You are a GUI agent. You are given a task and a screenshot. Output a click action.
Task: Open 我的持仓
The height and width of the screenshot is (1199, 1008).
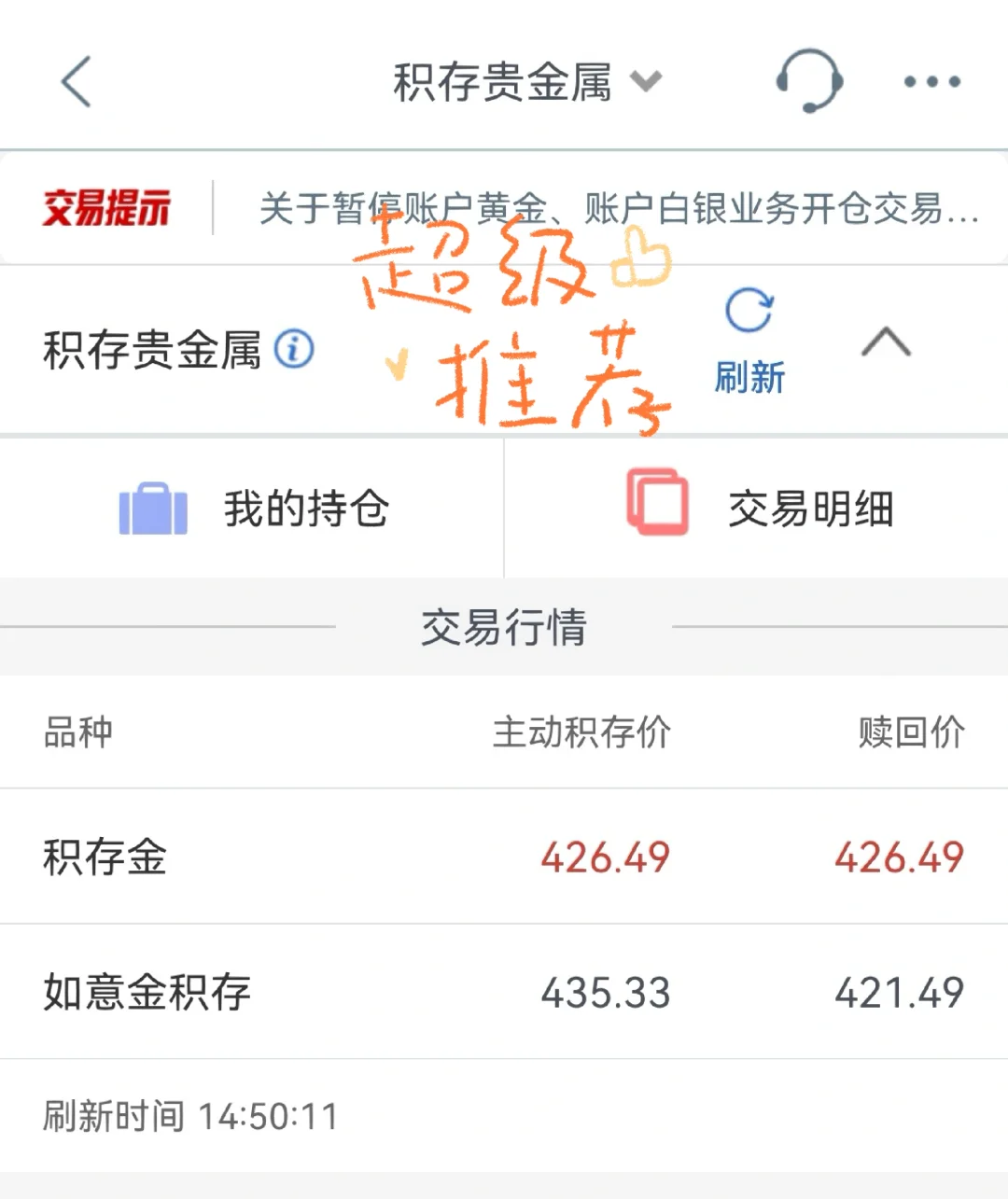252,509
